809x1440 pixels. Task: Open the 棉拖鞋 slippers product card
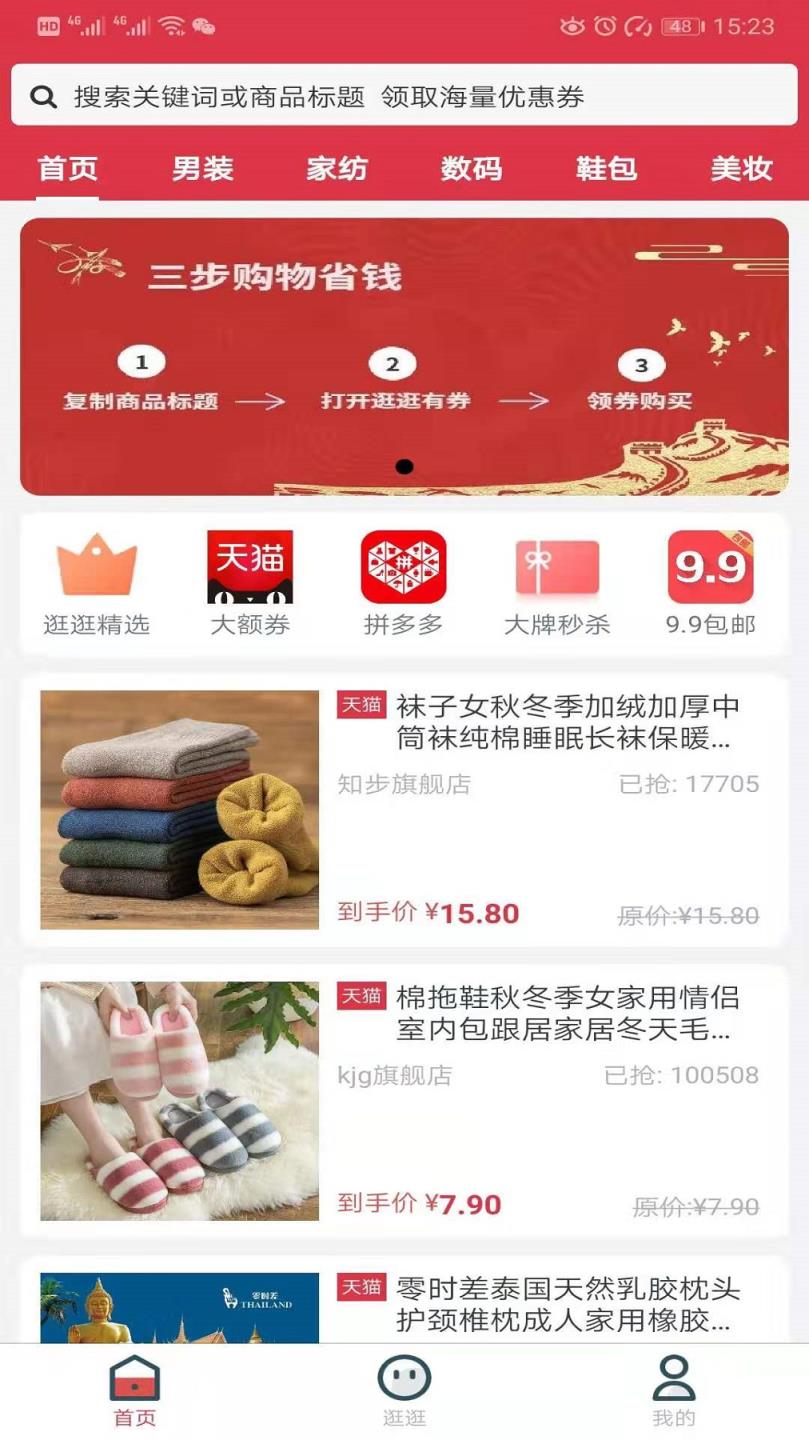(x=404, y=1100)
